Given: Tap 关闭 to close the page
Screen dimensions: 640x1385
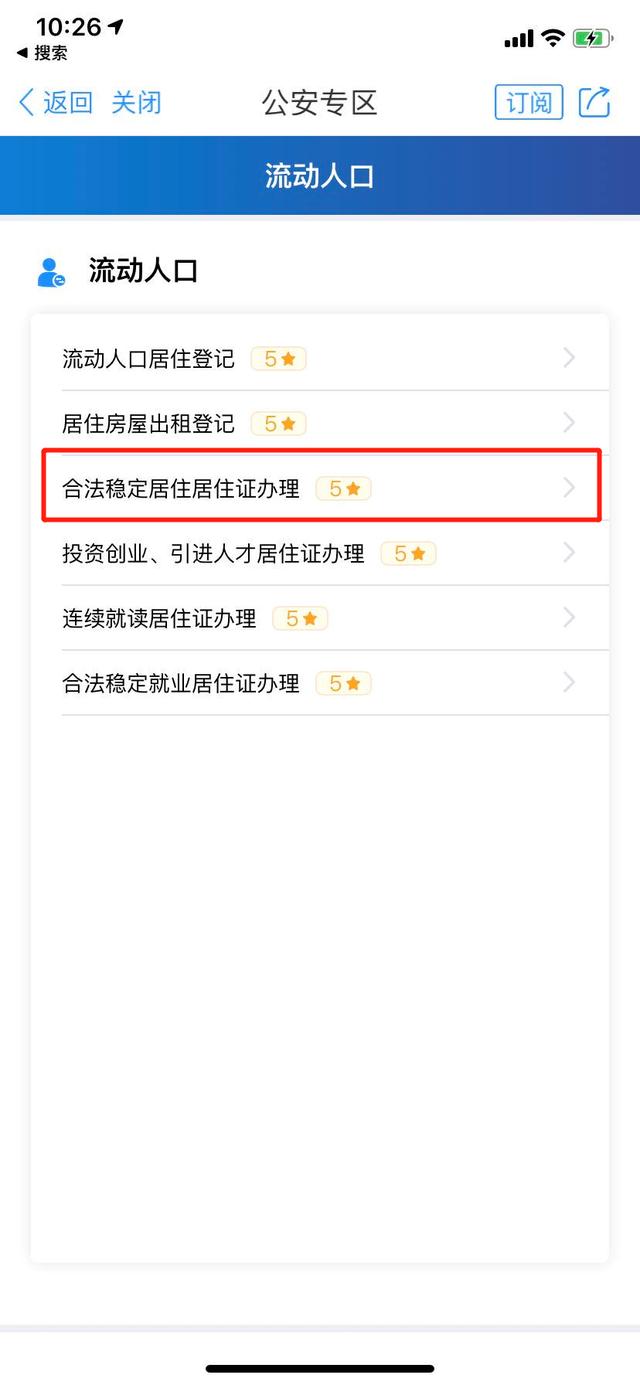Looking at the screenshot, I should point(136,102).
